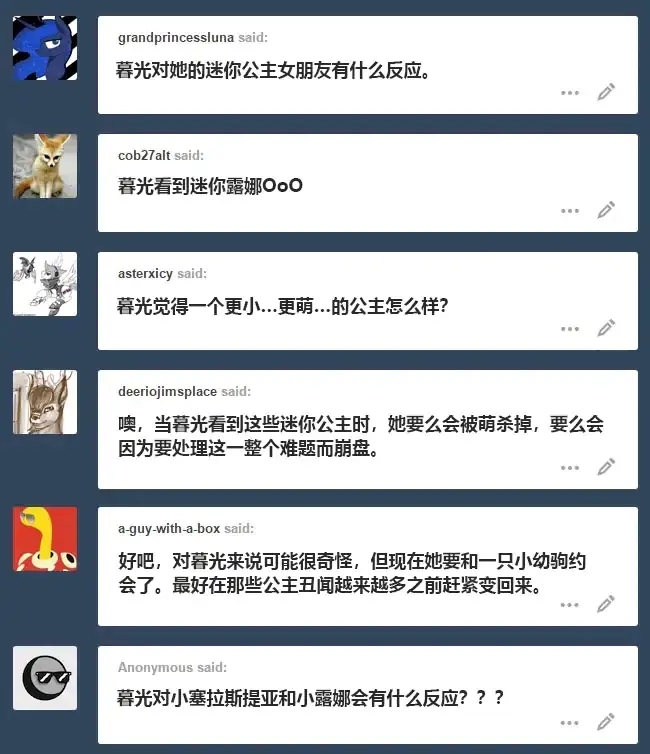Image resolution: width=650 pixels, height=754 pixels.
Task: Answer a-guy-with-a-box's ask via the pencil icon
Action: pyautogui.click(x=606, y=604)
